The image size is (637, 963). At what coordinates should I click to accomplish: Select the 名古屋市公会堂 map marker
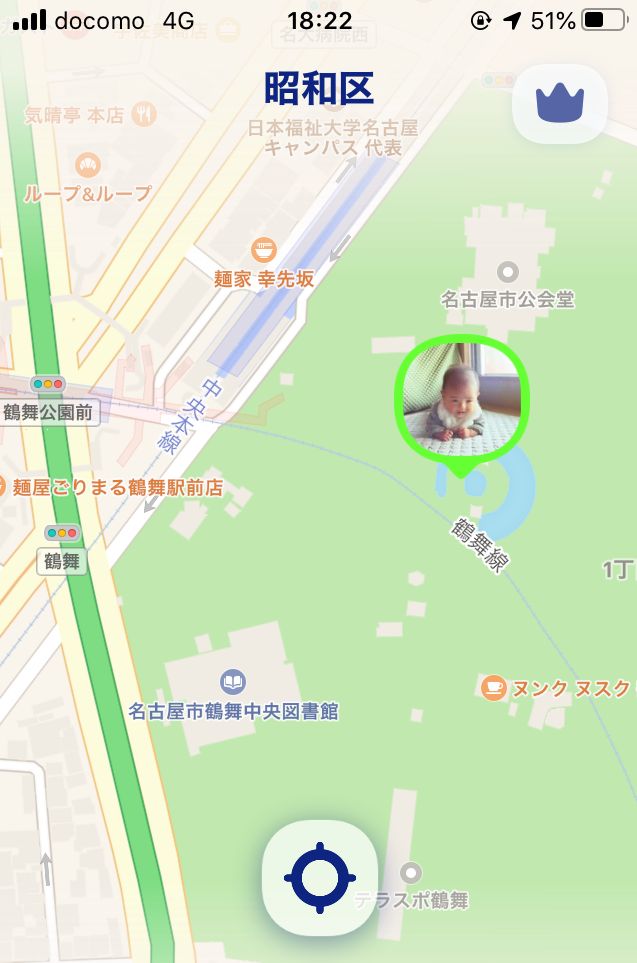click(x=508, y=271)
